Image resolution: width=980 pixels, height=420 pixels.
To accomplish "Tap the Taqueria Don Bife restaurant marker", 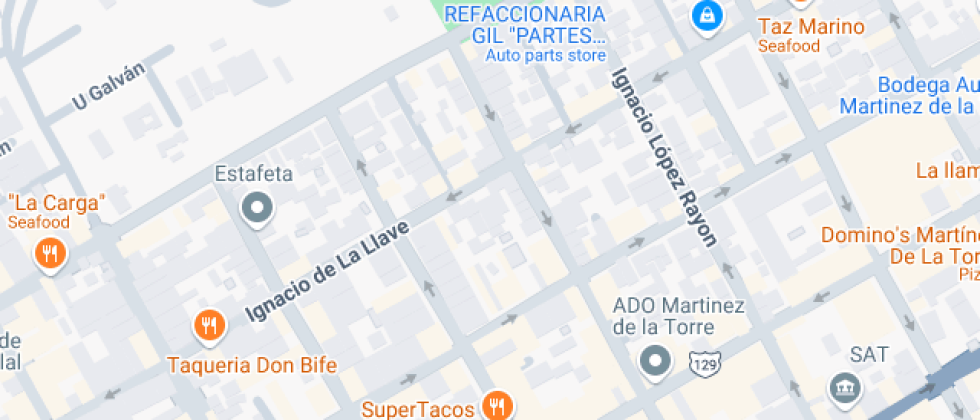I will [x=208, y=325].
